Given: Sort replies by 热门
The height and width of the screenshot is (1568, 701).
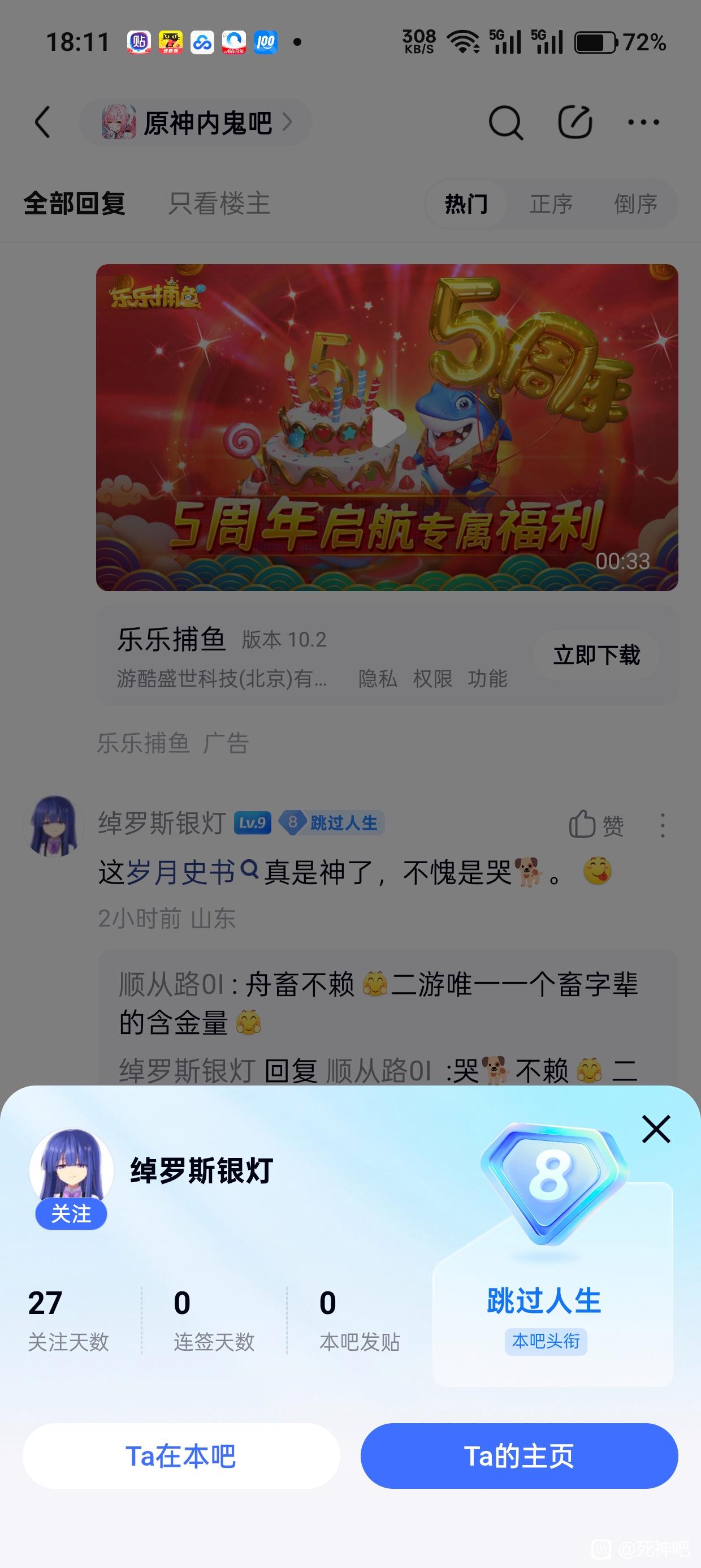Looking at the screenshot, I should point(466,204).
